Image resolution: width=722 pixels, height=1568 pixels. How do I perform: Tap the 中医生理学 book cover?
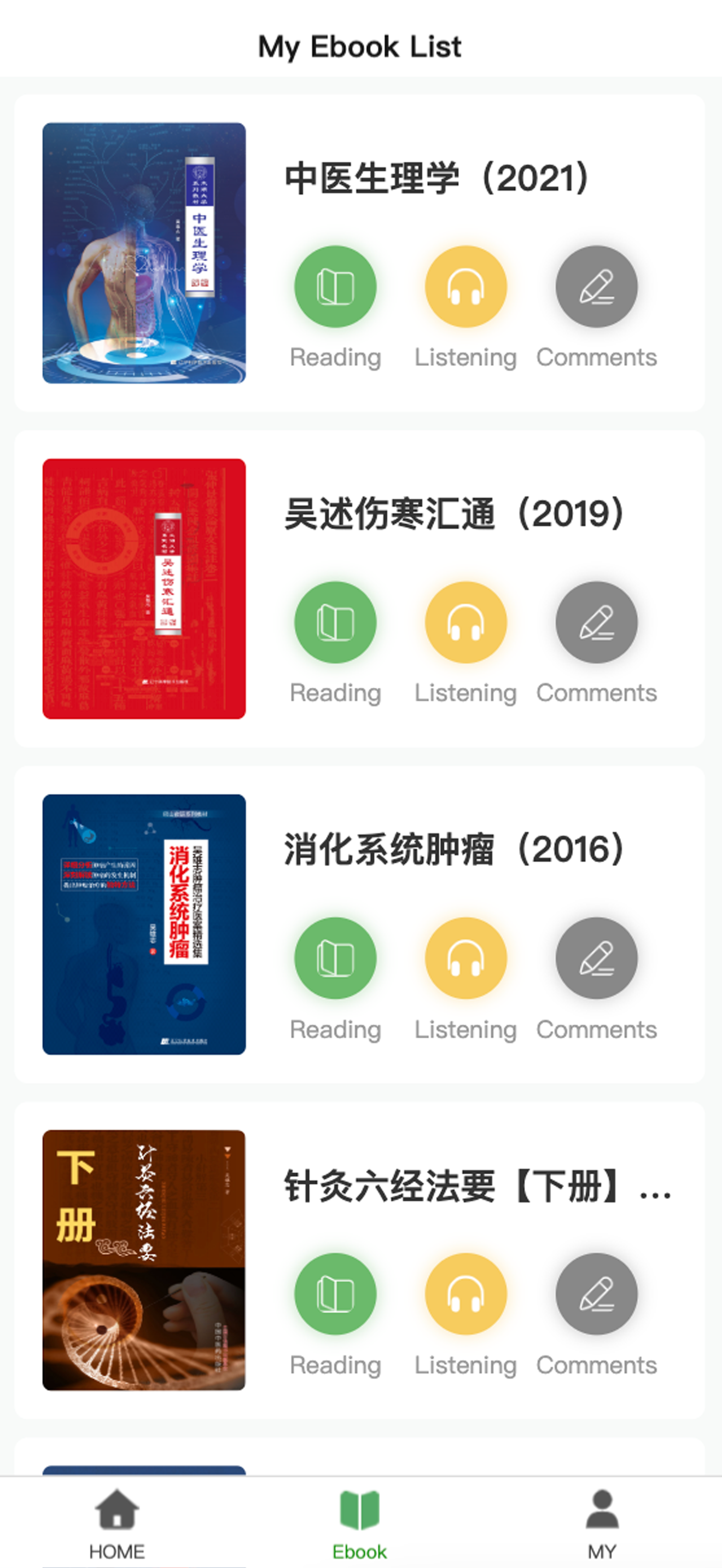point(144,253)
